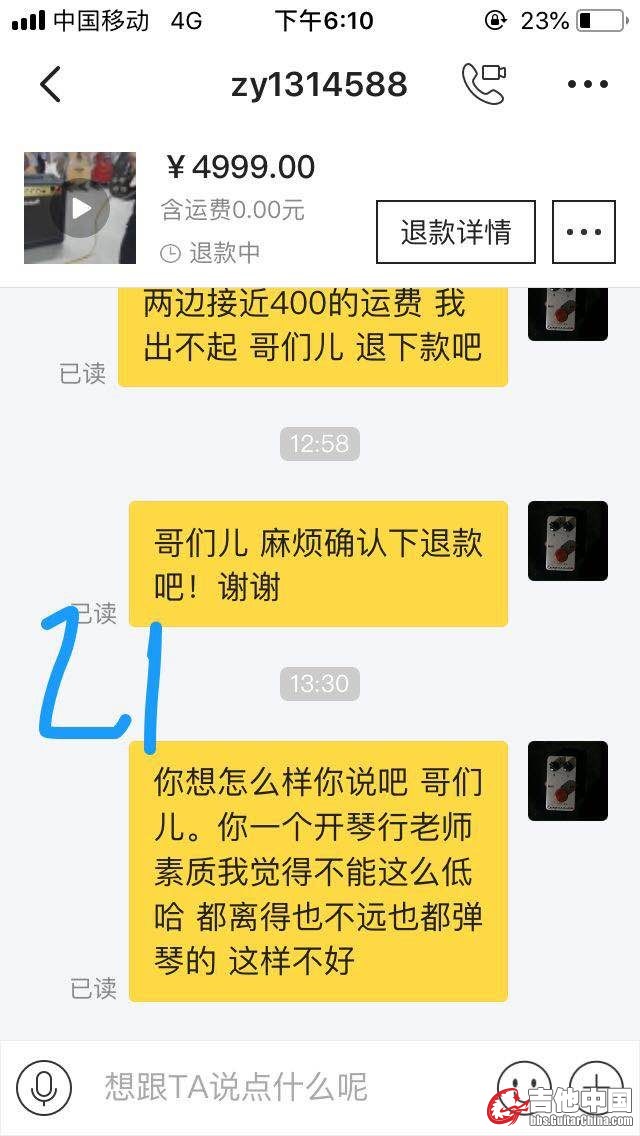Go back using the header arrow

click(x=50, y=84)
